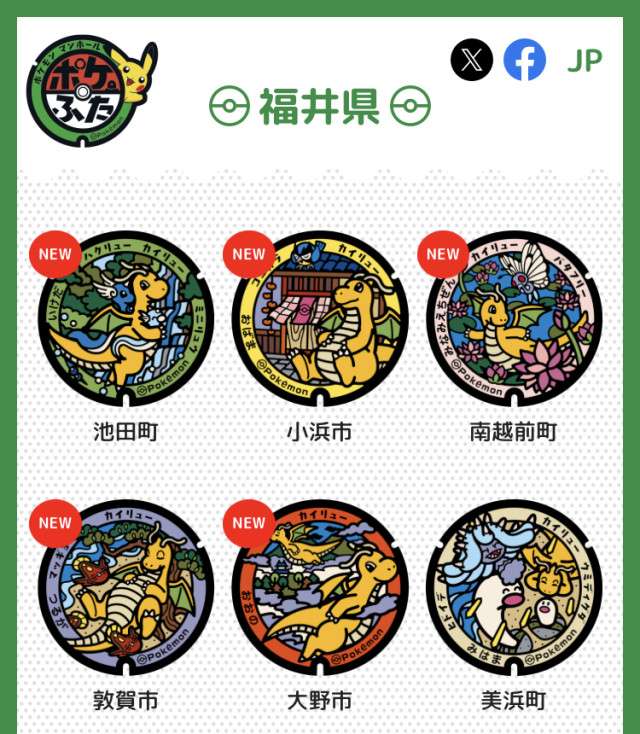The image size is (640, 734).
Task: View the 大野市 manhole design
Action: click(x=320, y=588)
